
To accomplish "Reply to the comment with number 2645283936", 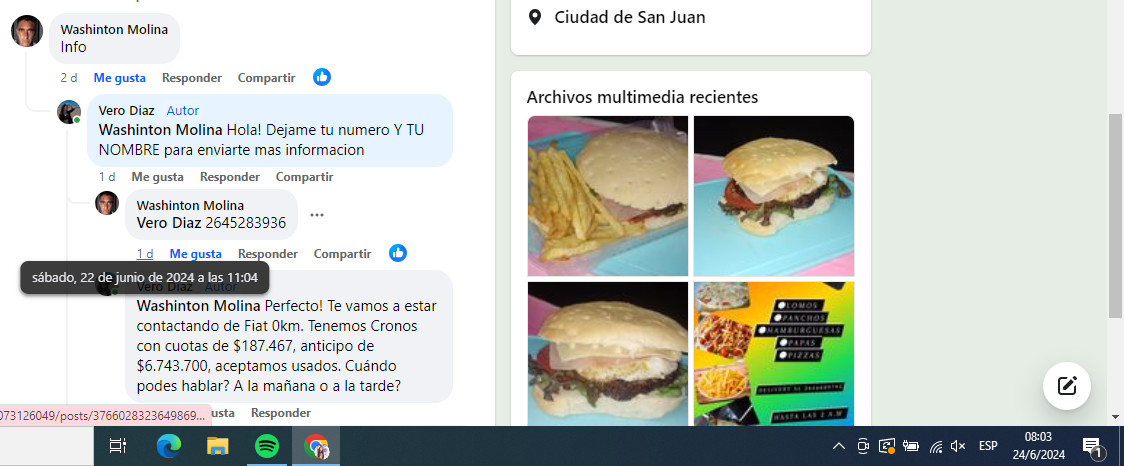I will click(267, 254).
